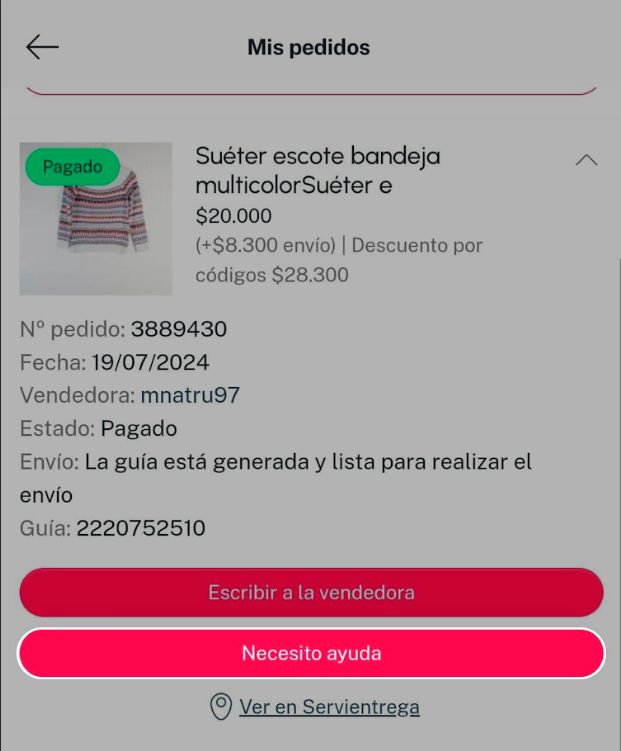Select Necesito ayuda
Viewport: 621px width, 751px height.
(311, 653)
